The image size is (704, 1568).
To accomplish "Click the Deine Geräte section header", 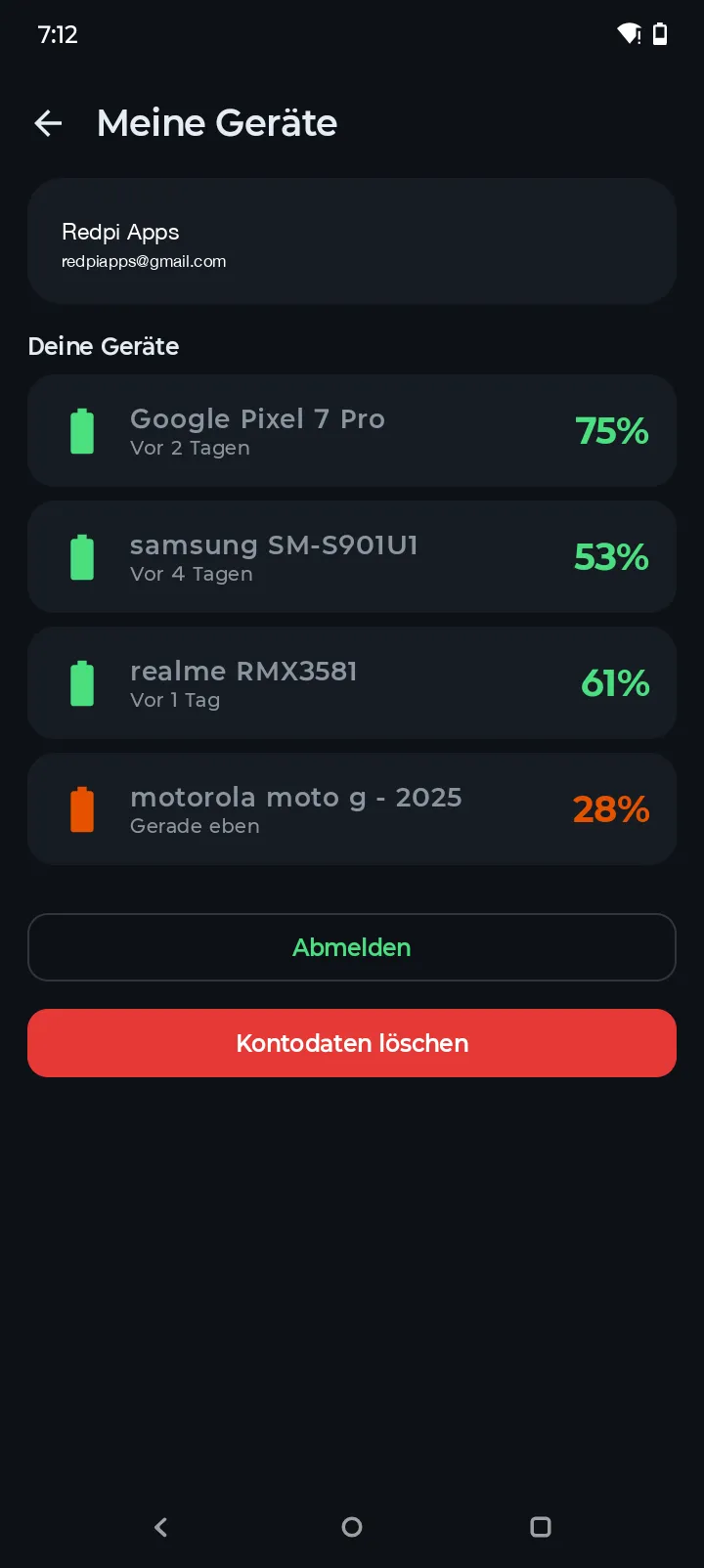I will tap(103, 346).
